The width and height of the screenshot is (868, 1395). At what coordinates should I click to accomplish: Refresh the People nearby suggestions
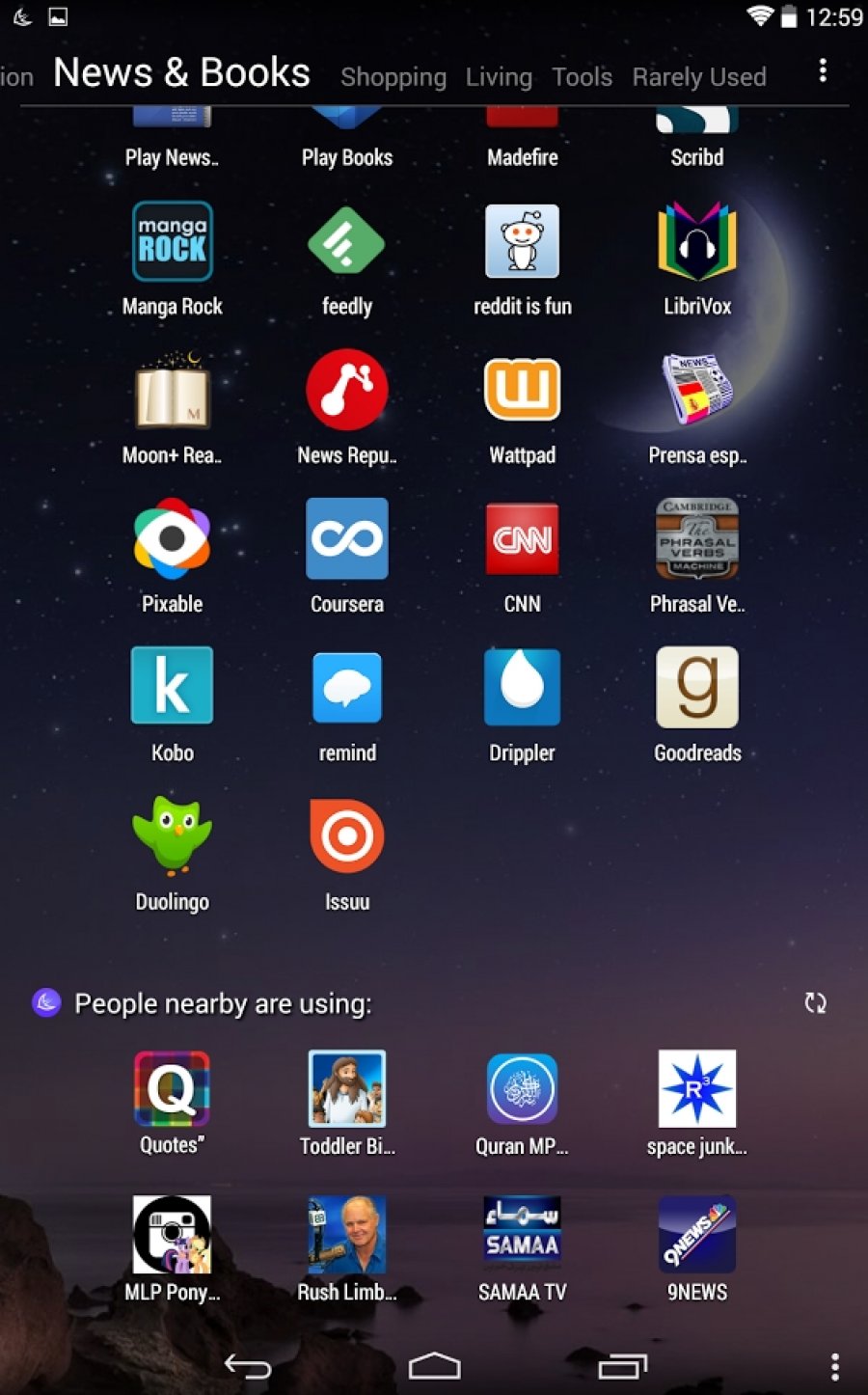(815, 1003)
